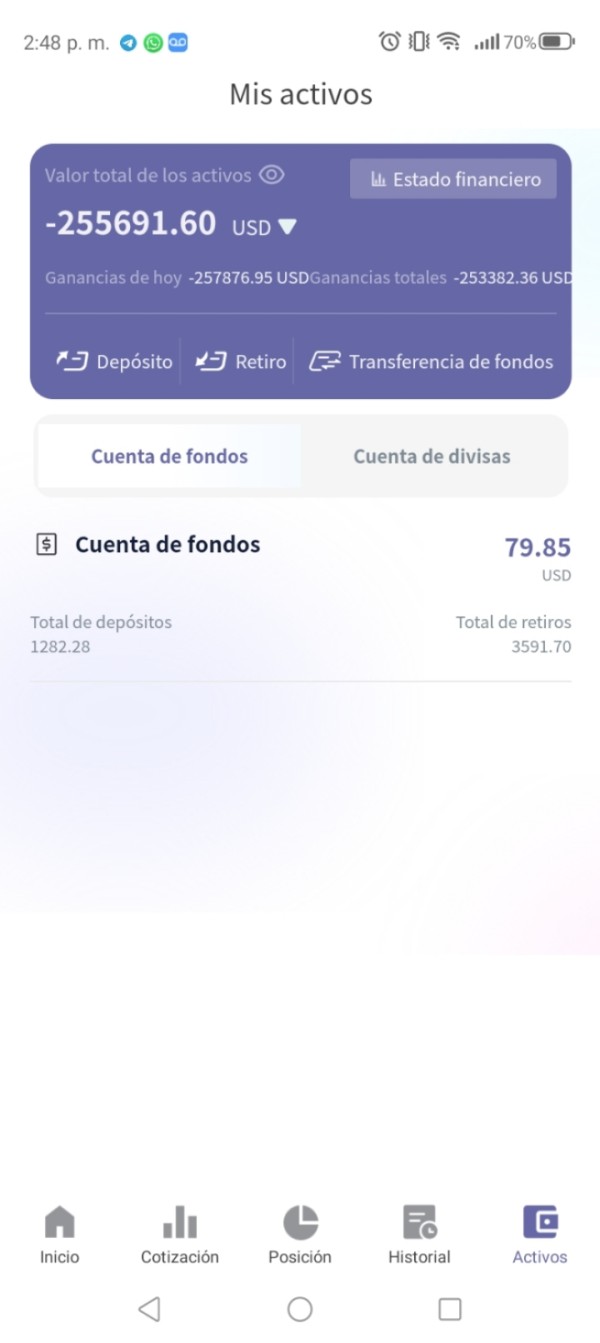Select the Cuenta de fondos tab
The image size is (600, 1343).
[169, 457]
